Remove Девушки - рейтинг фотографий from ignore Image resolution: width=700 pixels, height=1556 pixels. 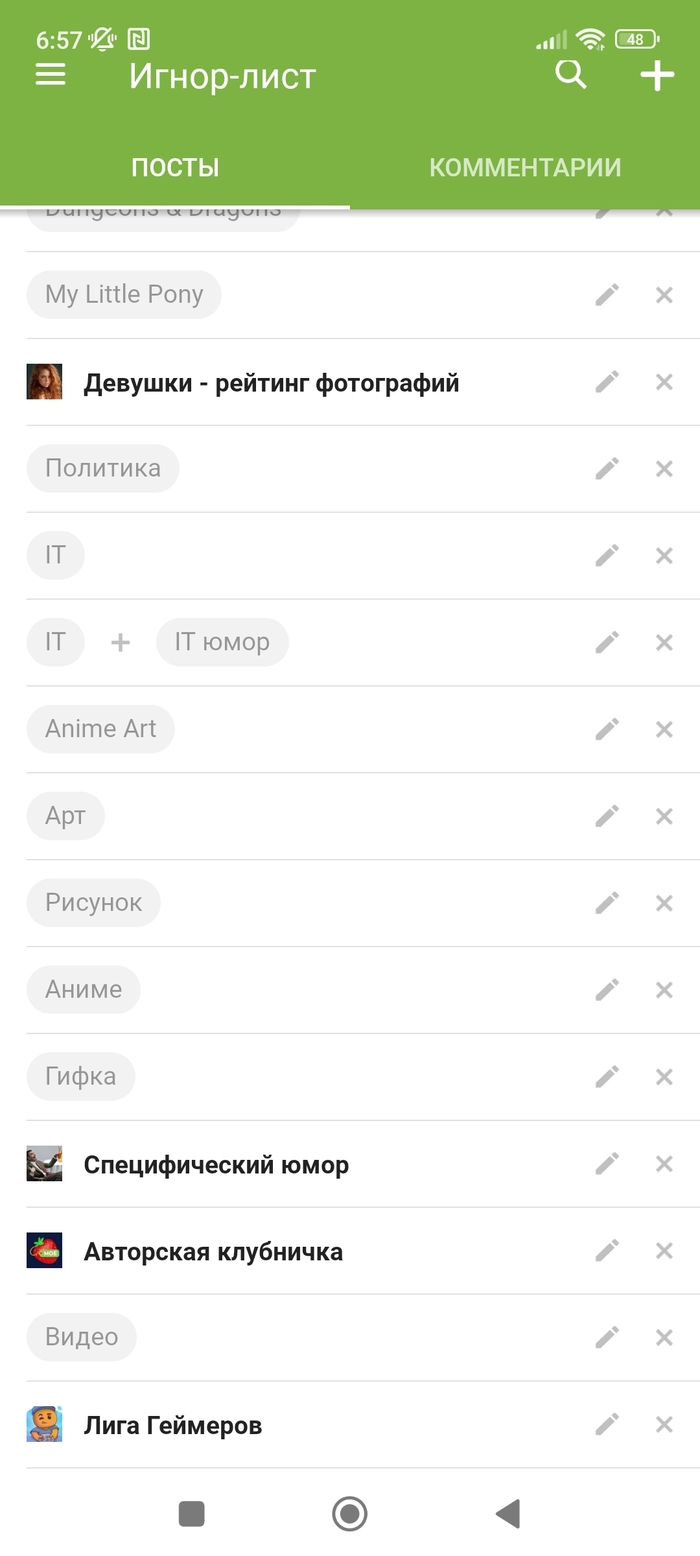click(664, 382)
